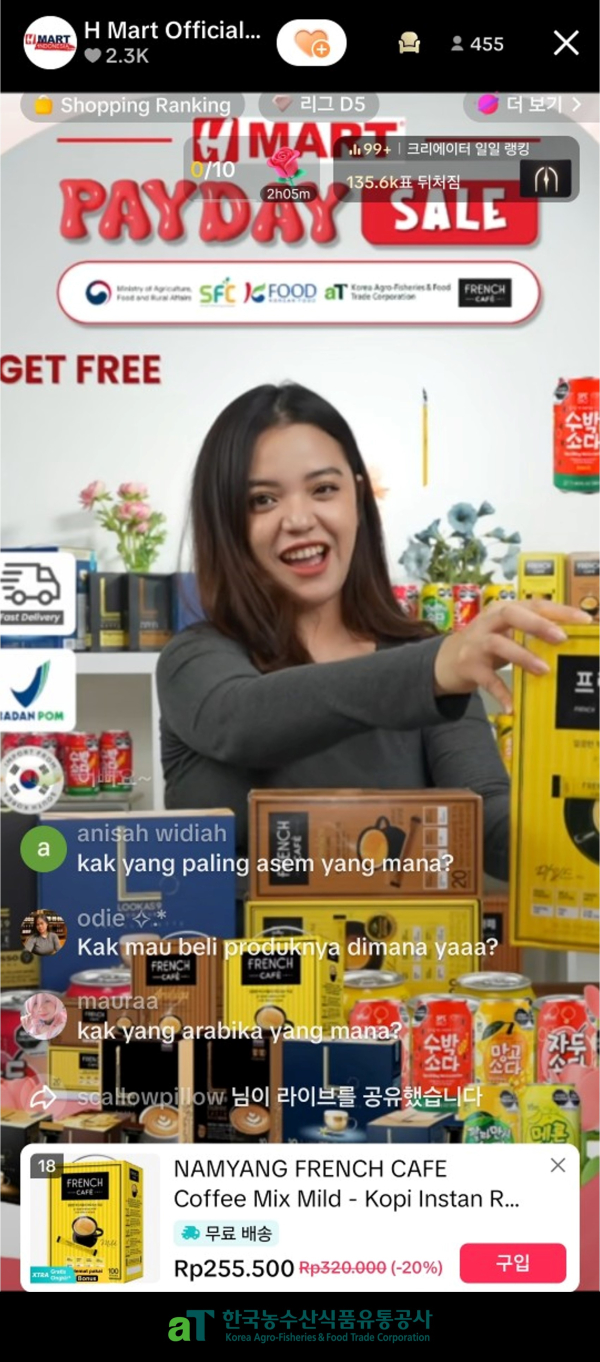This screenshot has width=600, height=1362.
Task: Tap the 더 보기 chip
Action: tap(530, 104)
